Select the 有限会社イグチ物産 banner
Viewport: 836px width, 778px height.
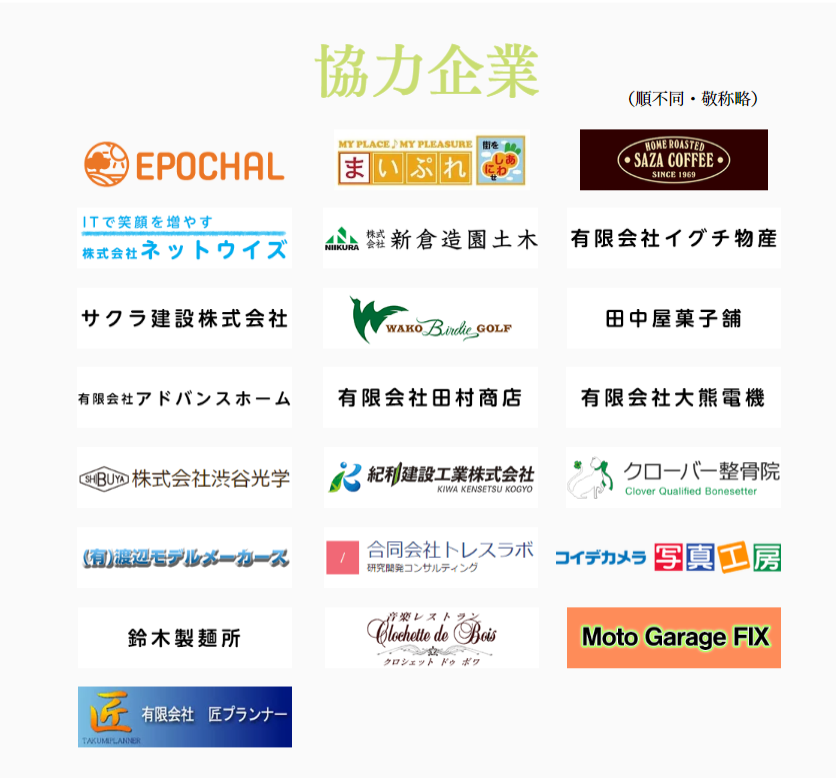(674, 238)
